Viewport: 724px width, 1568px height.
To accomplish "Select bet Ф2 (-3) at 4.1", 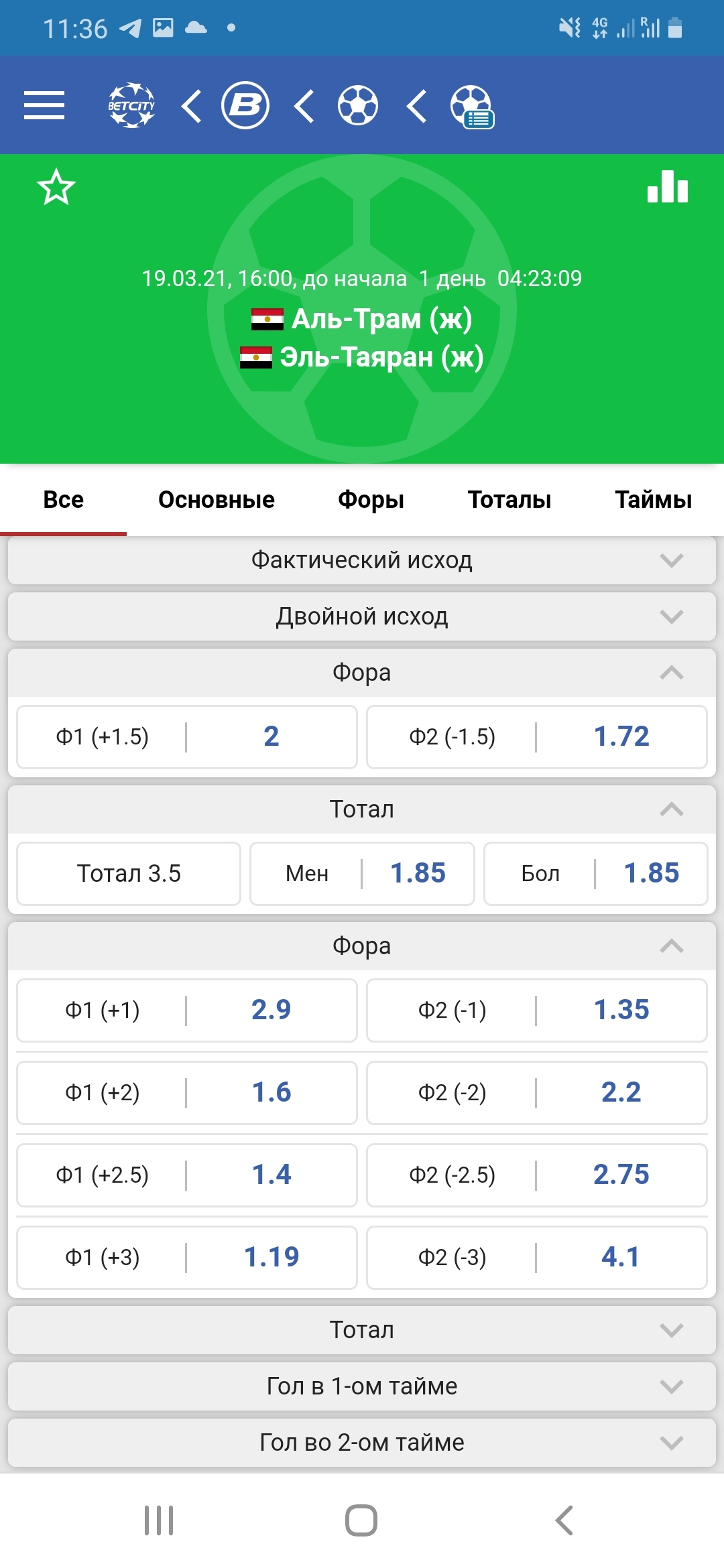I will pos(537,1258).
